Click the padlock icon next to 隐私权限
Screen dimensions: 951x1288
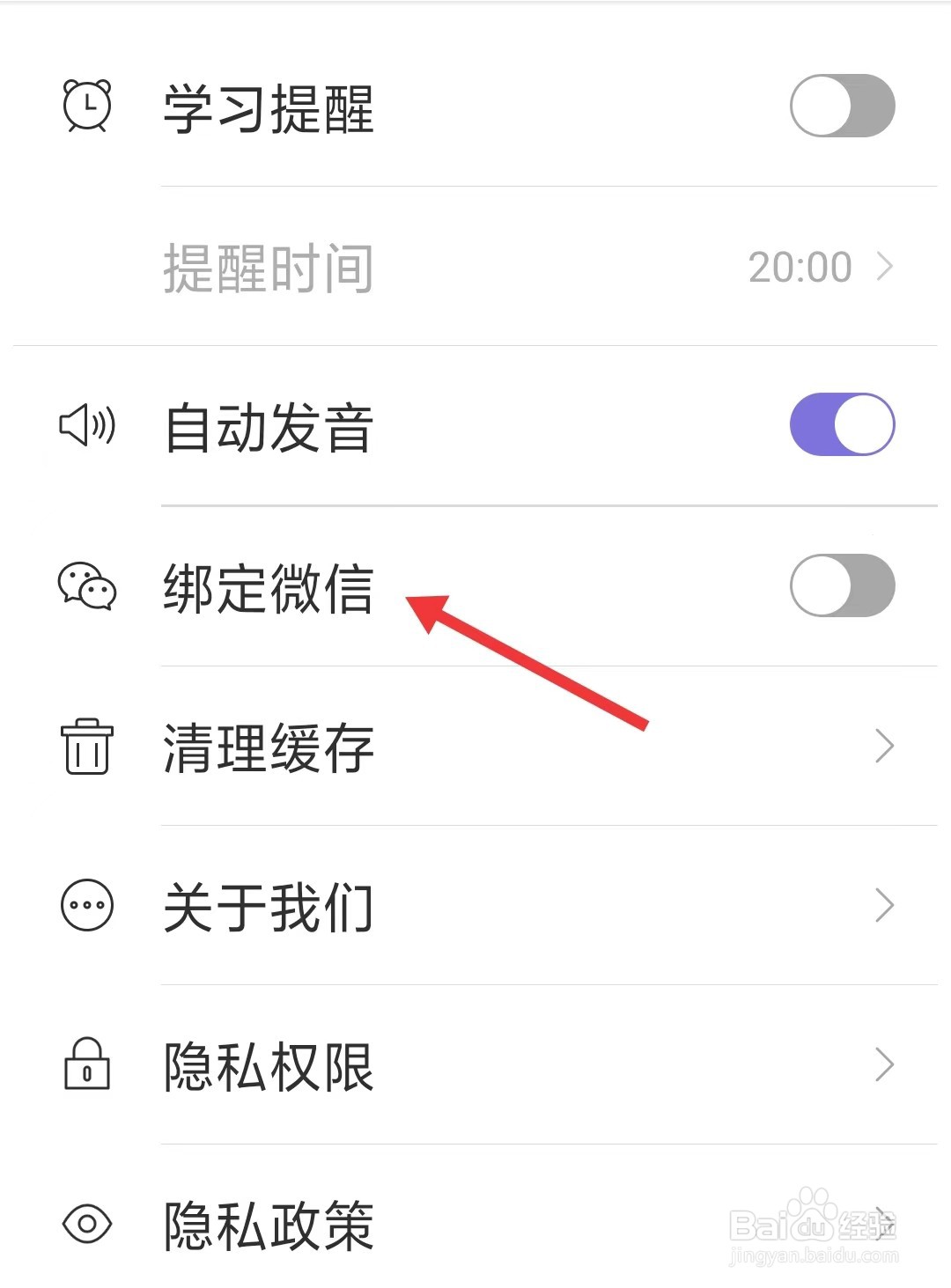86,1064
